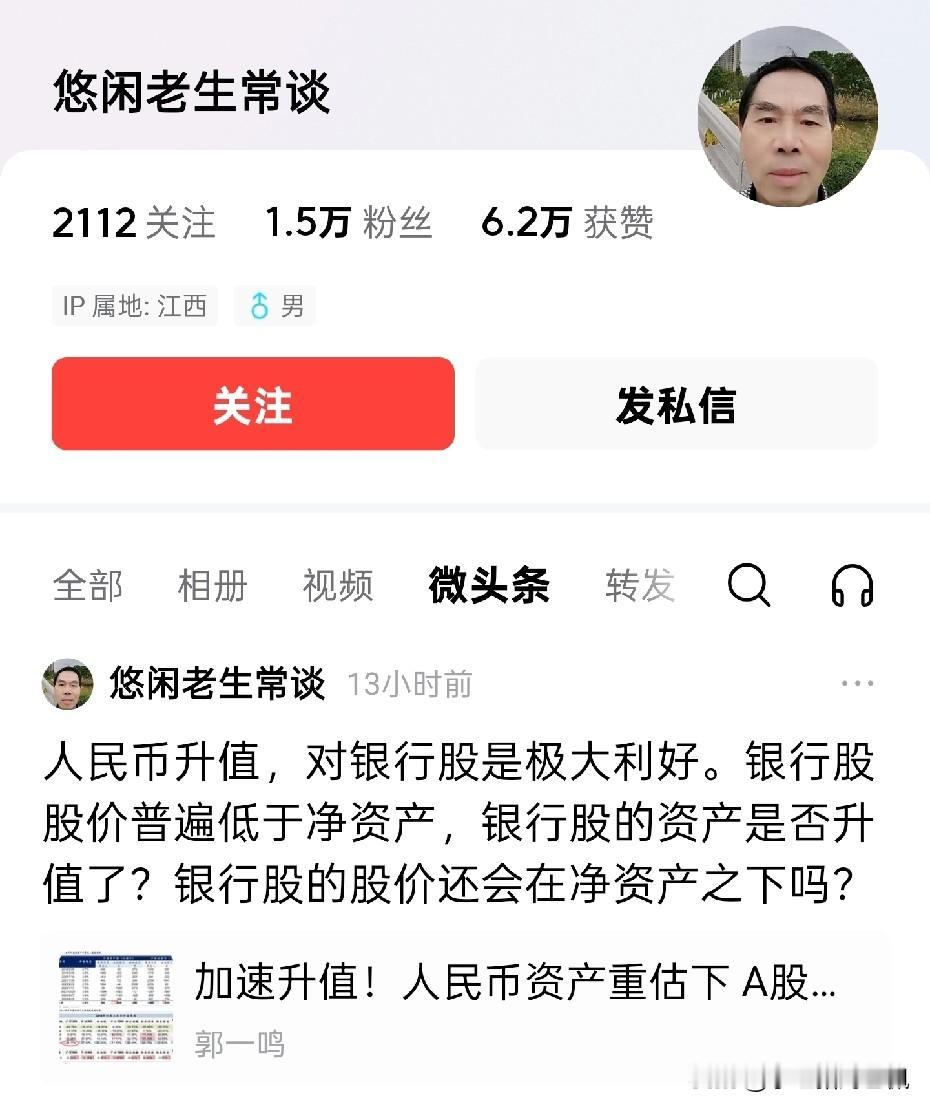Tap the IP属地: 江西 location tag

133,306
